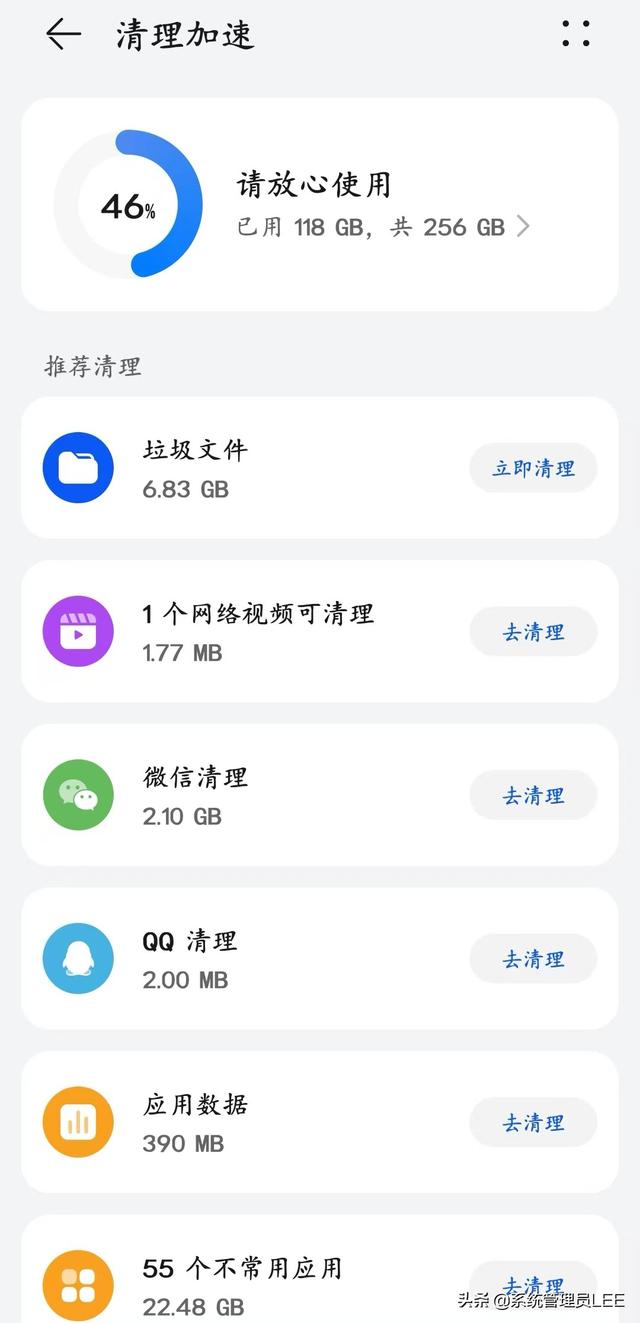Open the 垃圾文件 card

250,468
